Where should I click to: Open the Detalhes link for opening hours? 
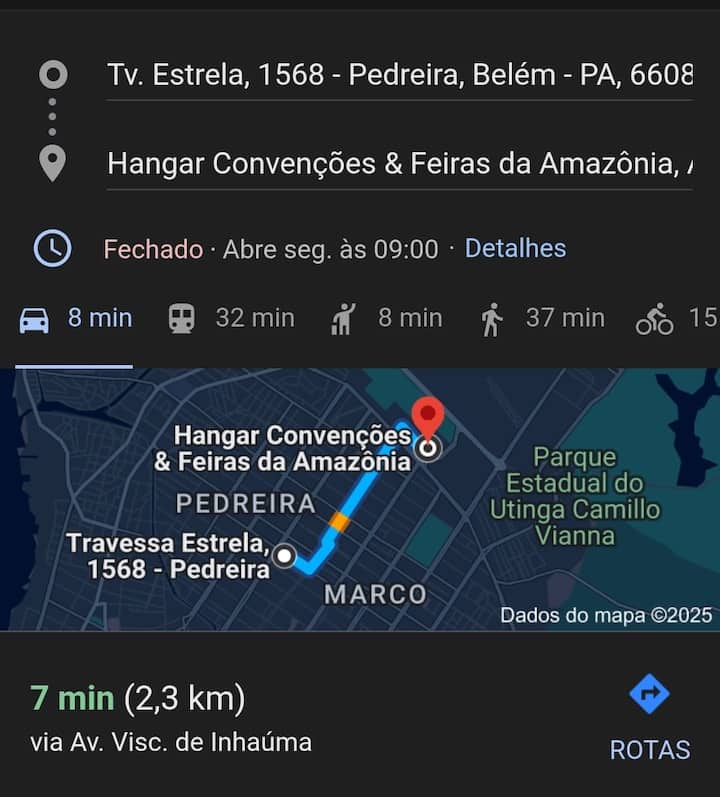pyautogui.click(x=515, y=248)
